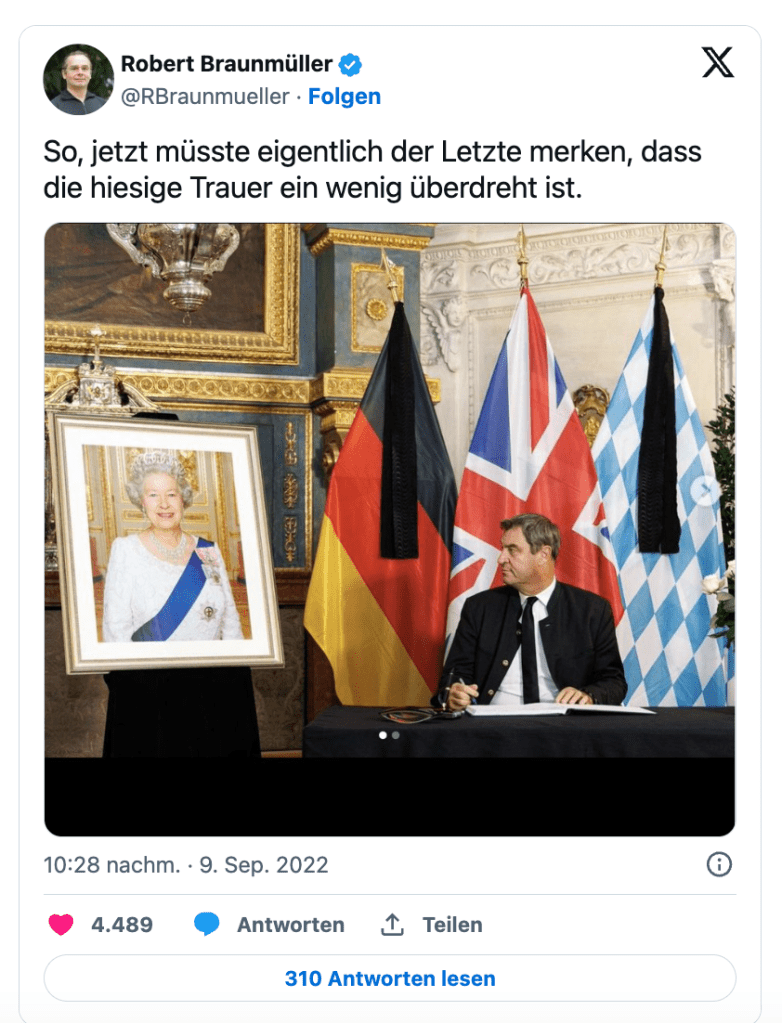The width and height of the screenshot is (782, 1023).
Task: Share the tweet via Teilen
Action: tap(431, 924)
